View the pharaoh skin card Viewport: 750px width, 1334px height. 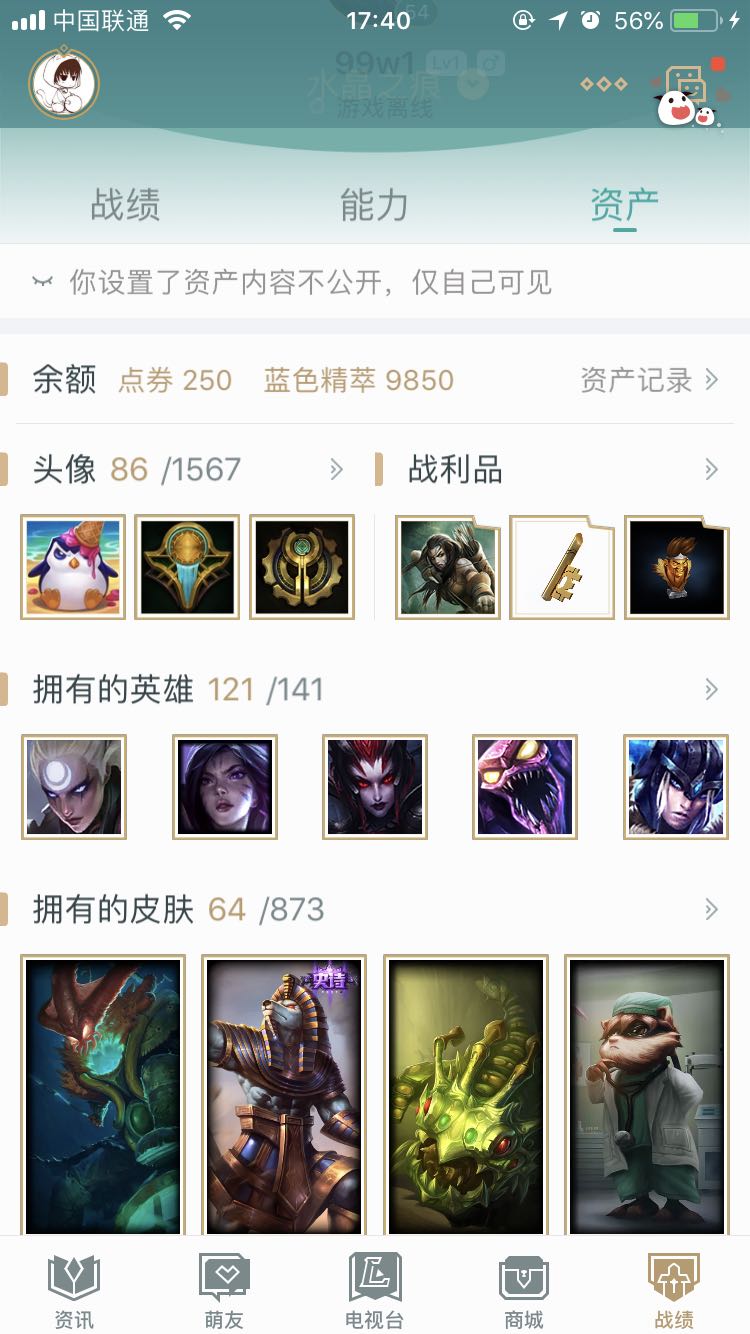click(x=284, y=1095)
